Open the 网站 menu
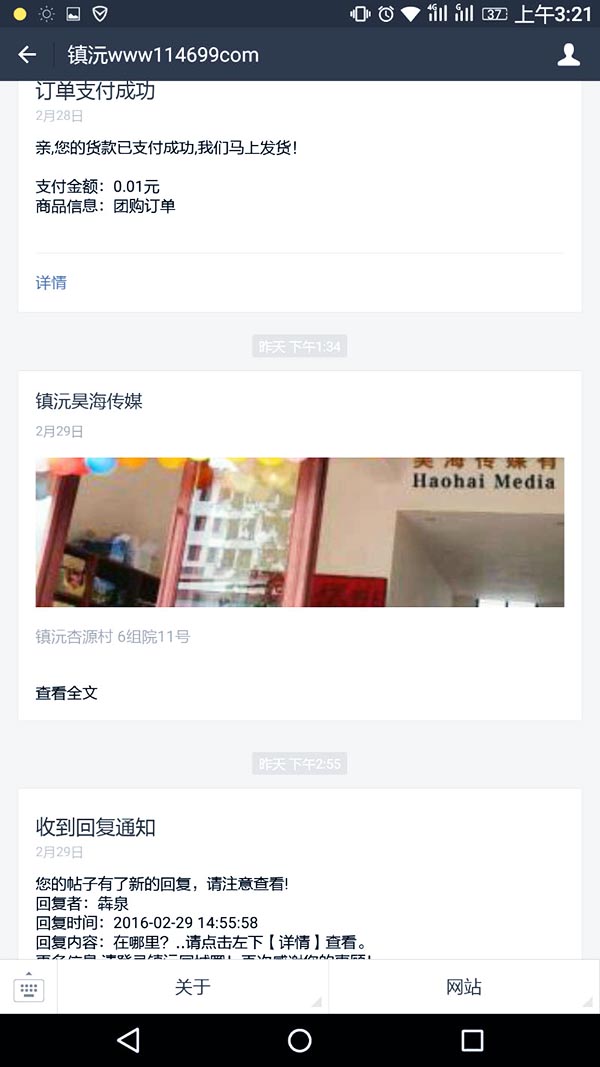The width and height of the screenshot is (600, 1067). click(x=464, y=987)
